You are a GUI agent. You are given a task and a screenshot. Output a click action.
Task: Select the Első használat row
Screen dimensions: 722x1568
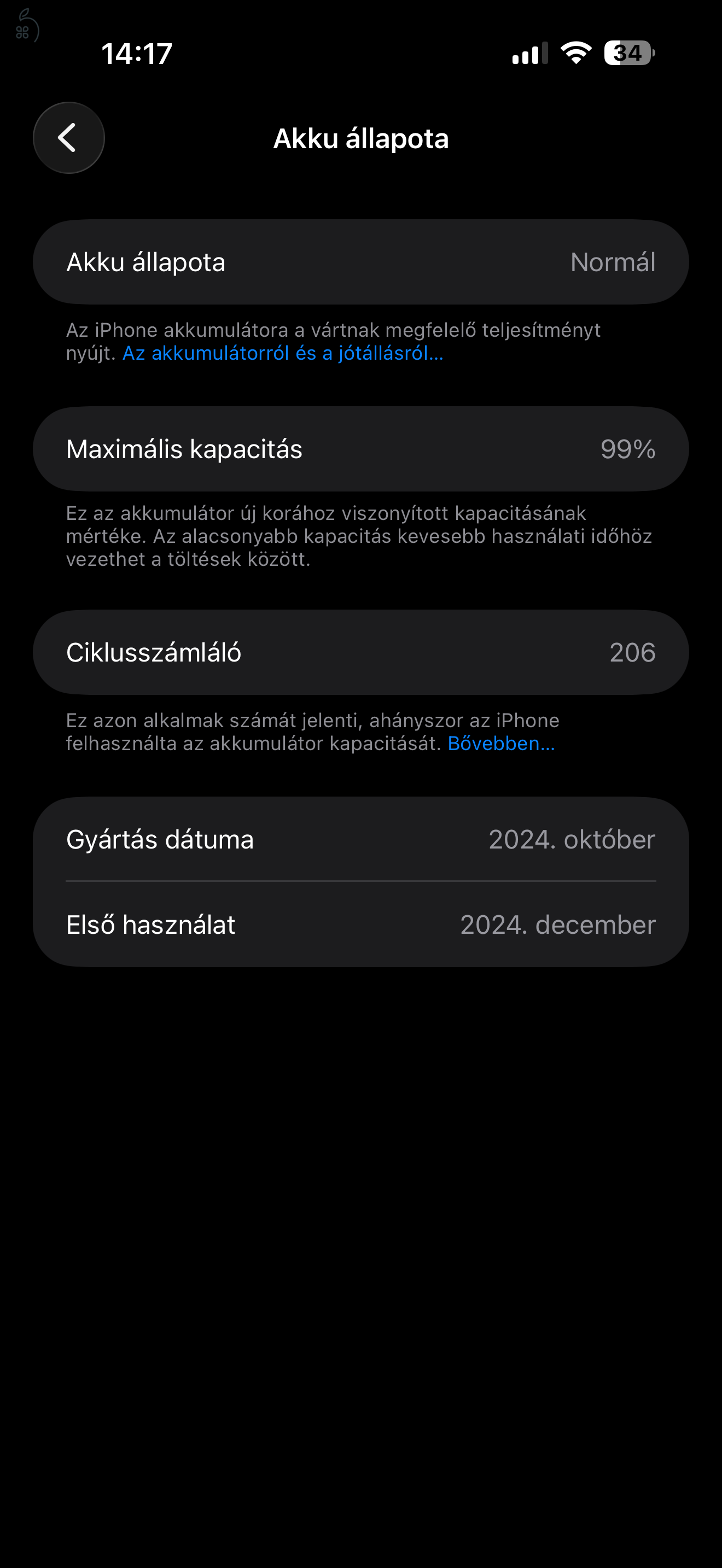click(x=361, y=925)
